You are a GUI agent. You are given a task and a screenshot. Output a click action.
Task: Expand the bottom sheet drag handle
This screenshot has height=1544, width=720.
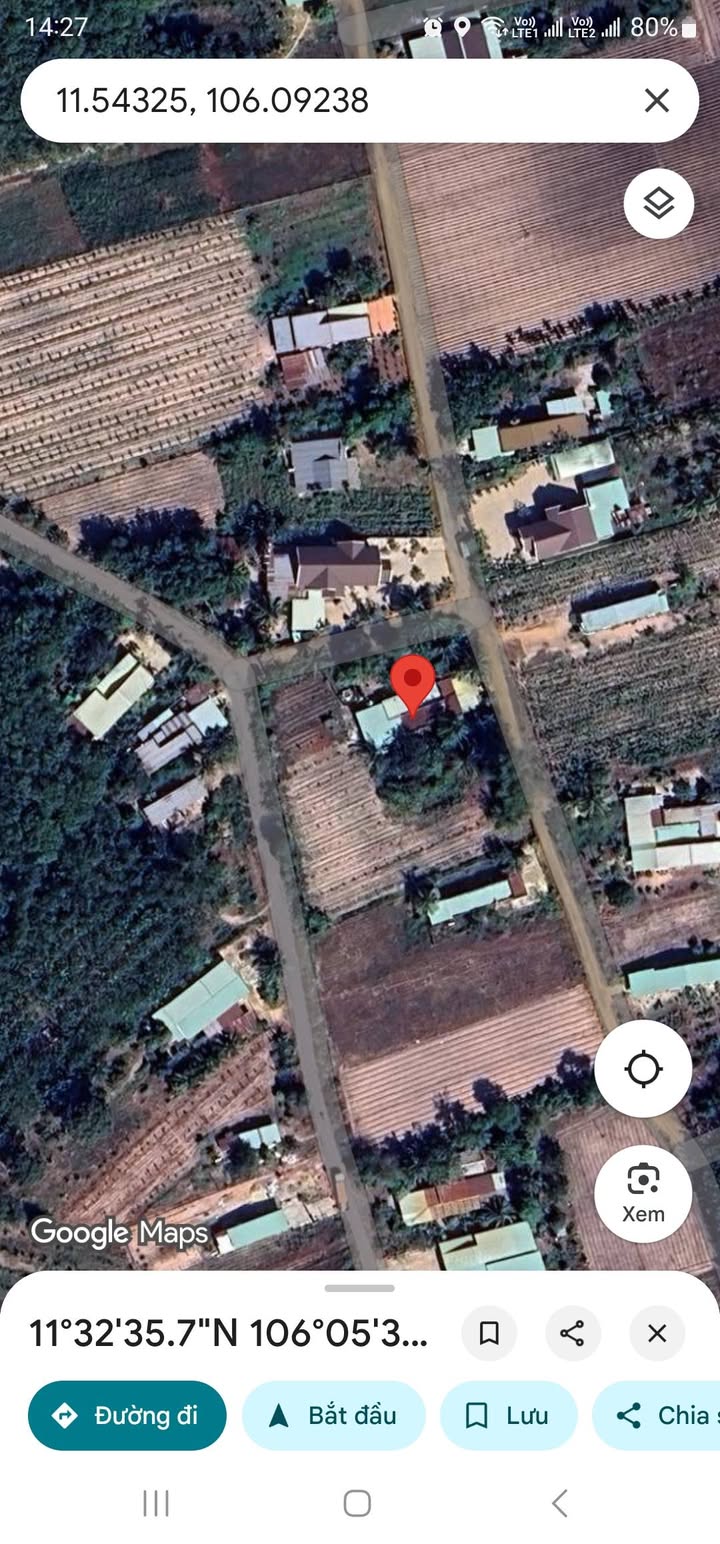pyautogui.click(x=360, y=1288)
